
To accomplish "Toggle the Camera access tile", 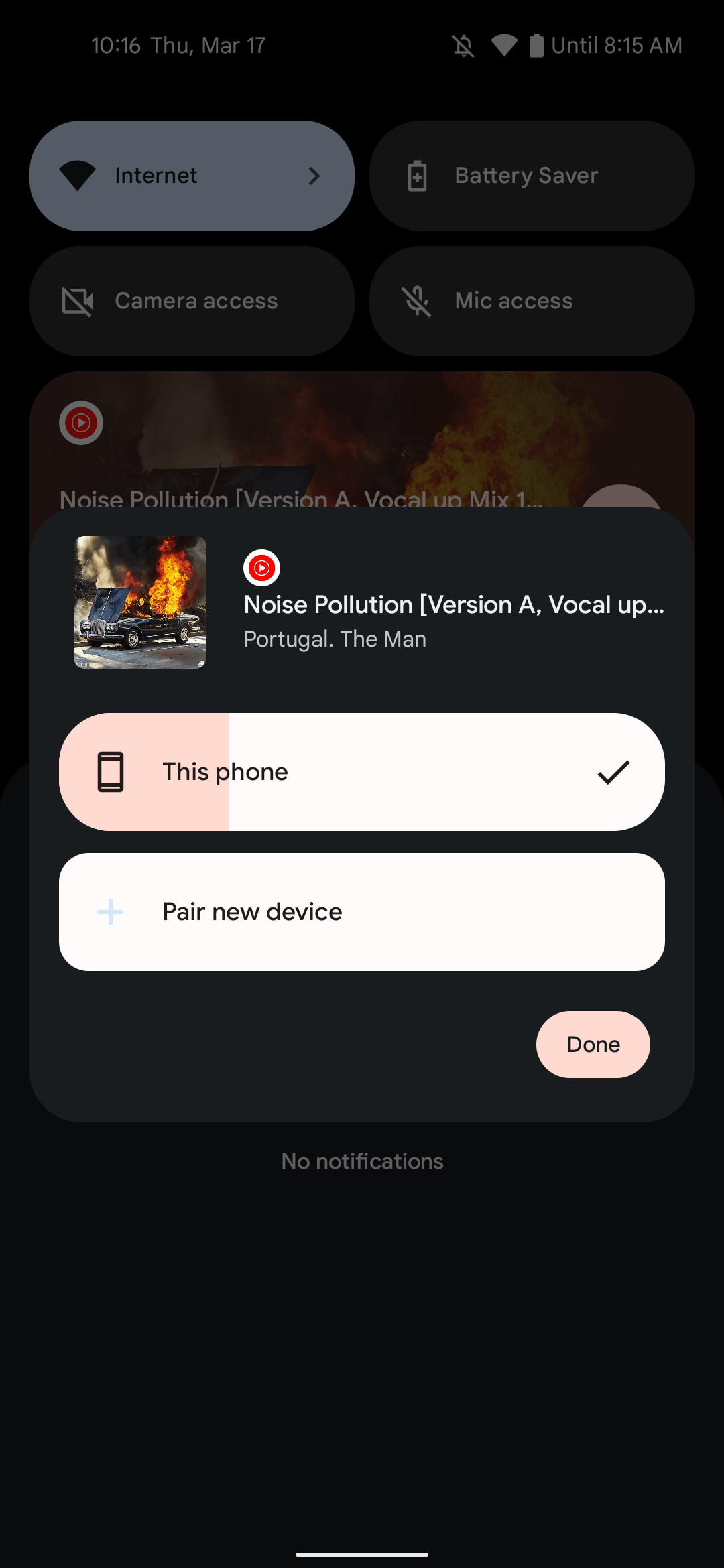I will coord(192,301).
